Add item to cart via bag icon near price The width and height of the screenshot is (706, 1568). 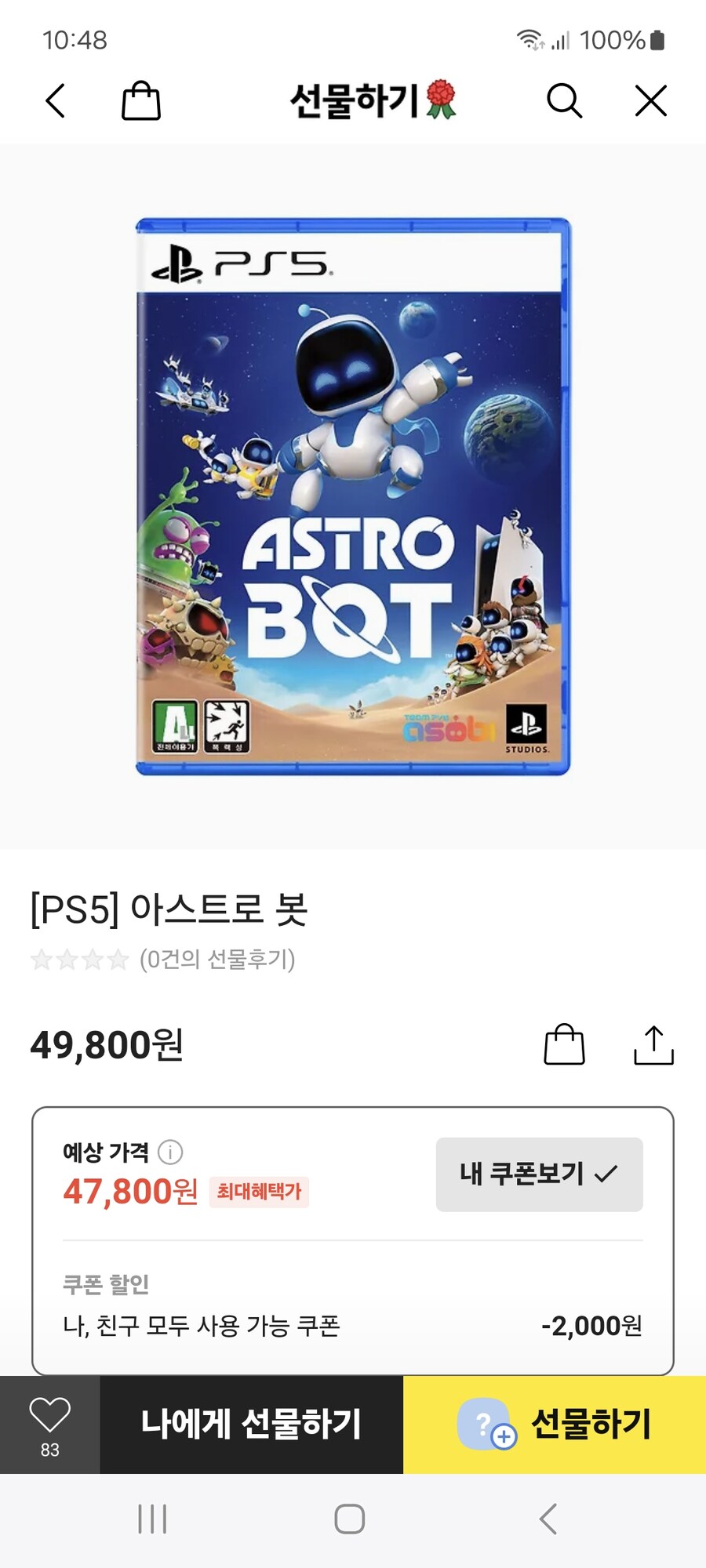point(566,1044)
